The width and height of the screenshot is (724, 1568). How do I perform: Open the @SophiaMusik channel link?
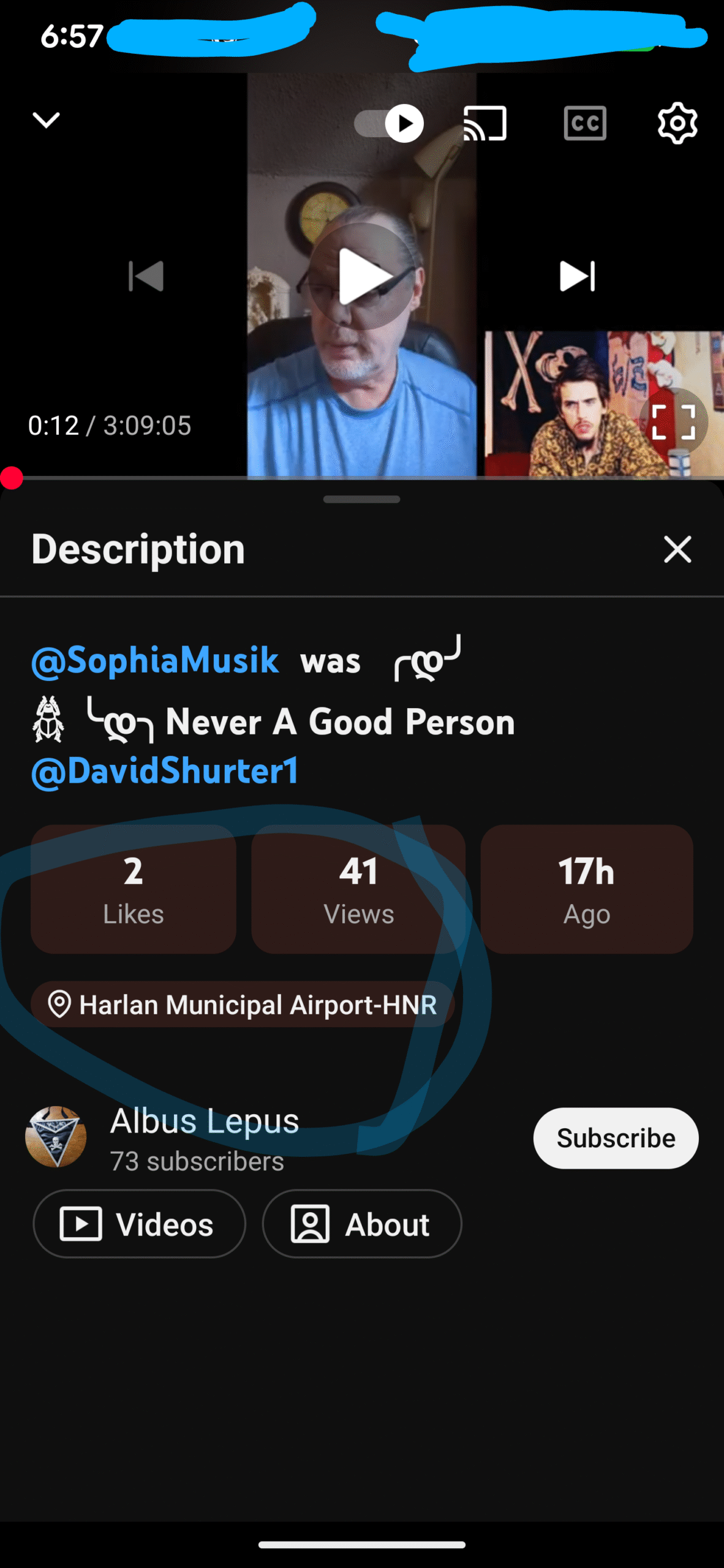click(x=155, y=661)
